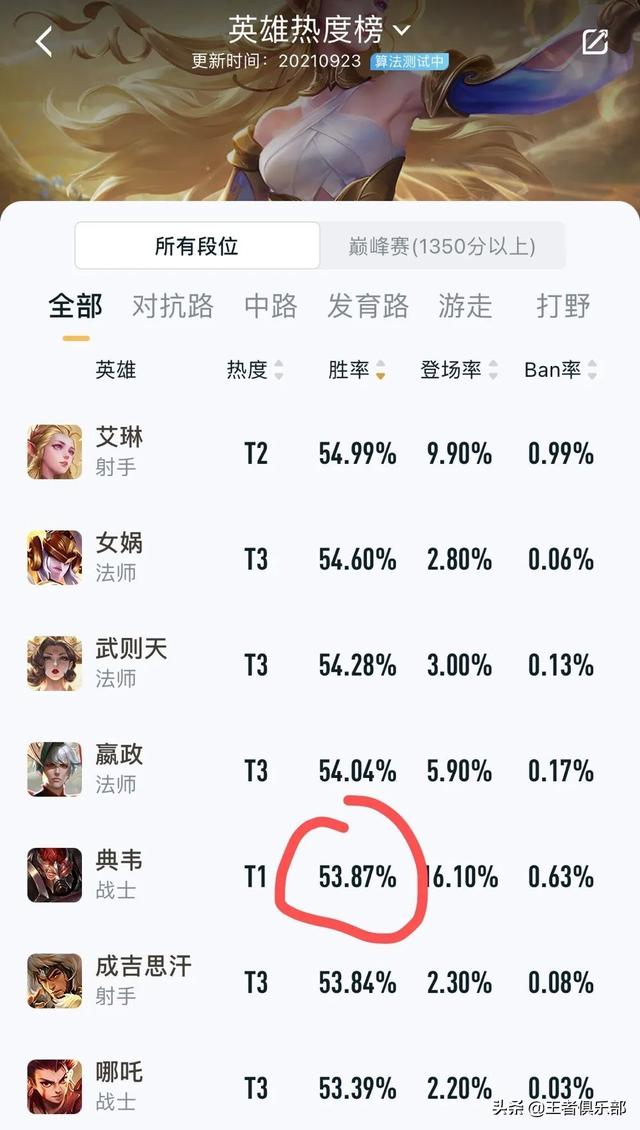
Task: Switch to 巅峰赛(1350分以上) segment
Action: pos(442,246)
